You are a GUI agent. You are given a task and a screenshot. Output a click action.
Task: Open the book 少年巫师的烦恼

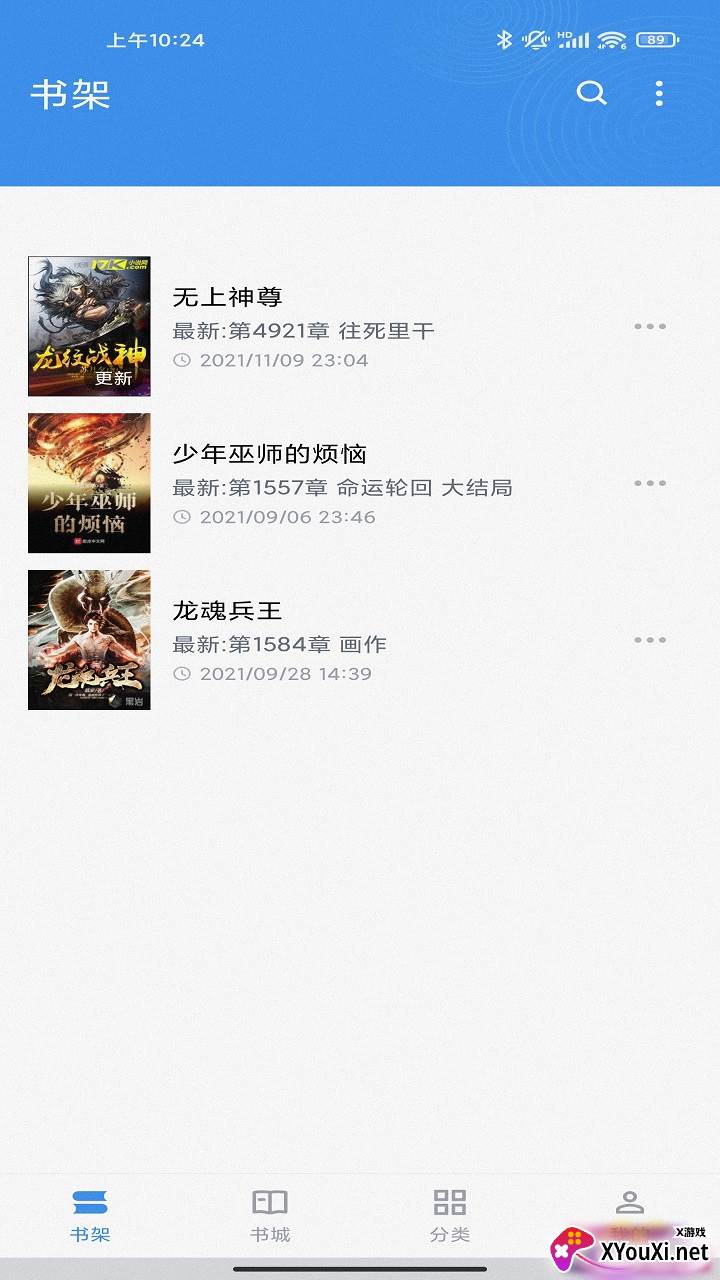pos(270,454)
